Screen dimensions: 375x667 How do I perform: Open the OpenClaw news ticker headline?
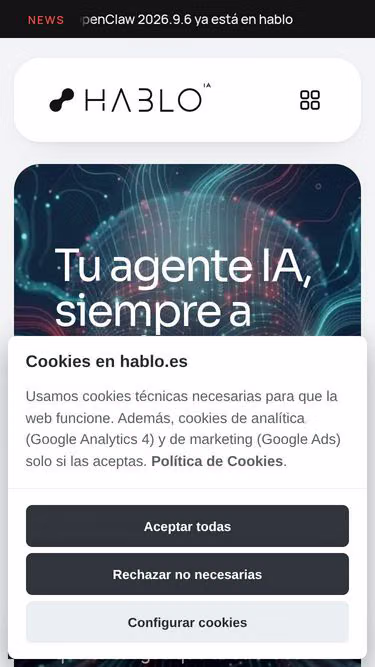pyautogui.click(x=187, y=20)
